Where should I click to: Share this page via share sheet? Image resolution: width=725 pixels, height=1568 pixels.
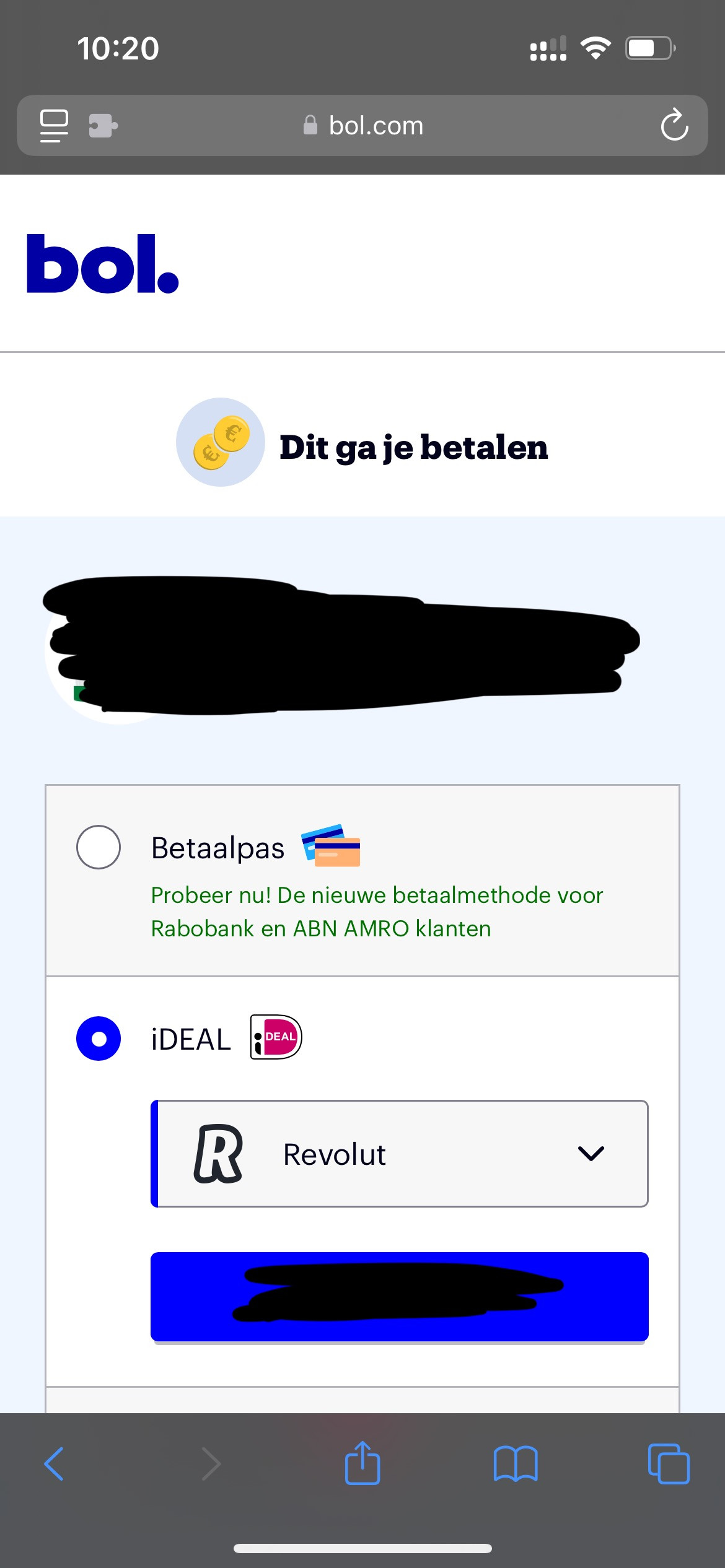point(362,1464)
